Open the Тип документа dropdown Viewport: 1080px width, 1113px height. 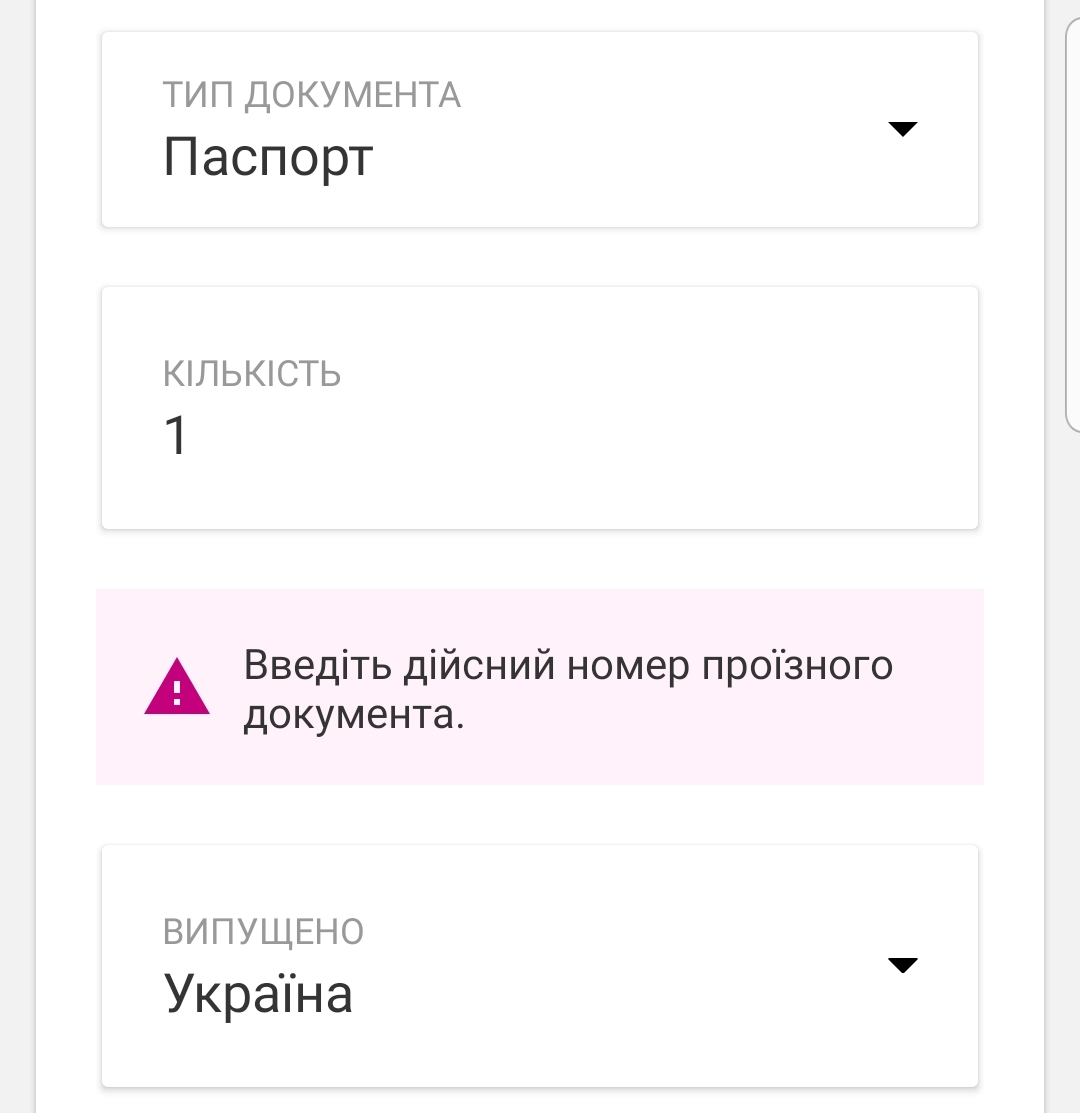(540, 130)
